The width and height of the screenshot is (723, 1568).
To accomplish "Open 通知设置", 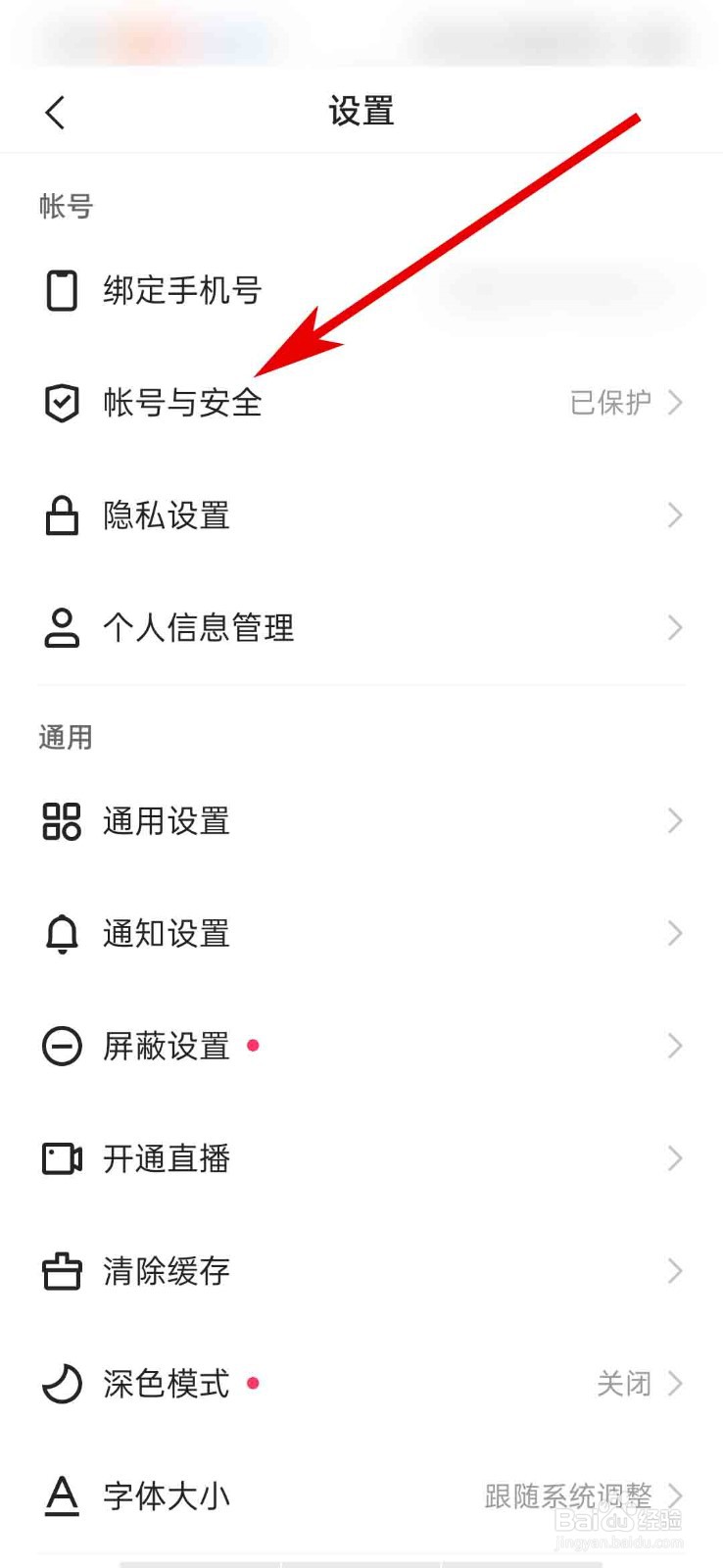I will tap(361, 934).
